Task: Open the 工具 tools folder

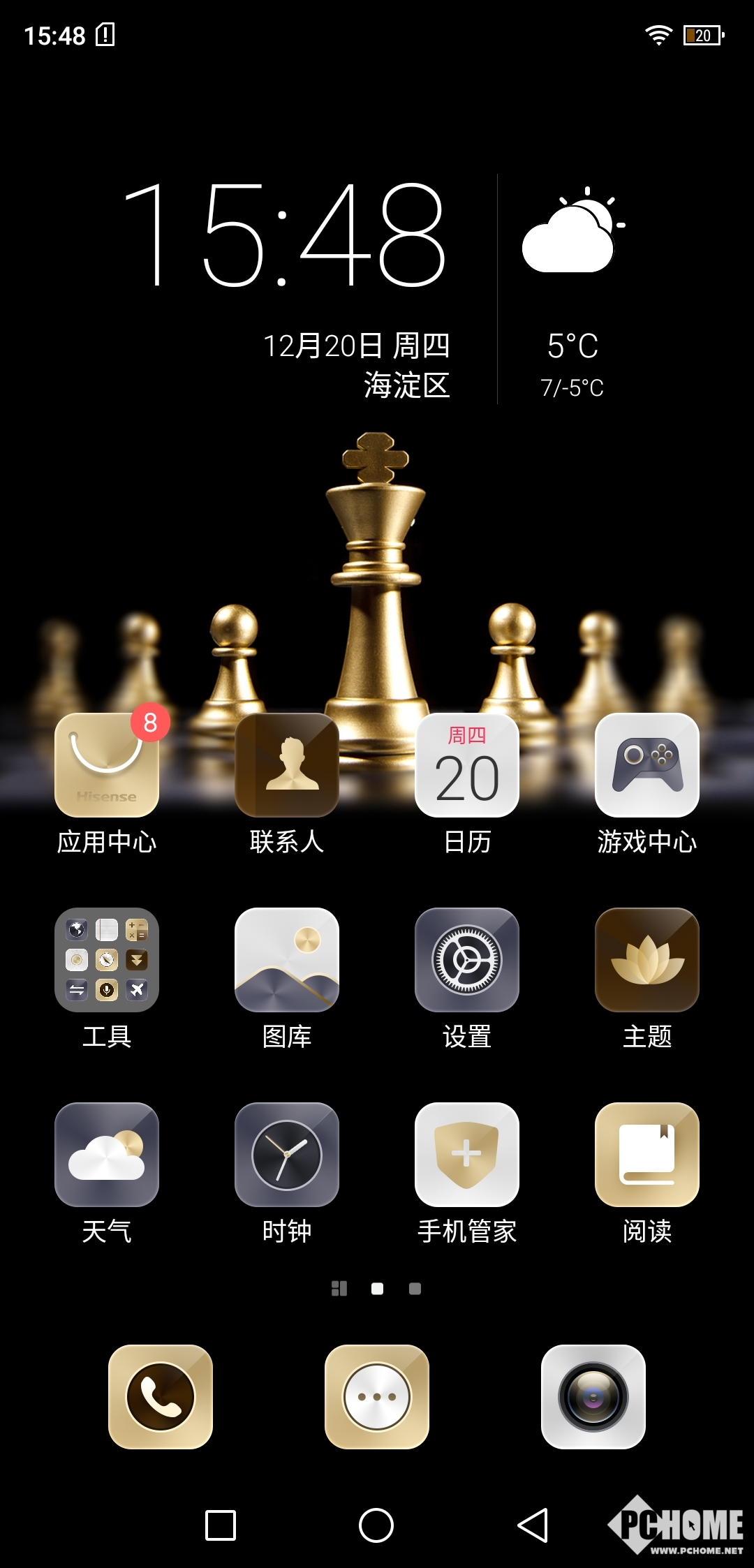Action: click(107, 960)
